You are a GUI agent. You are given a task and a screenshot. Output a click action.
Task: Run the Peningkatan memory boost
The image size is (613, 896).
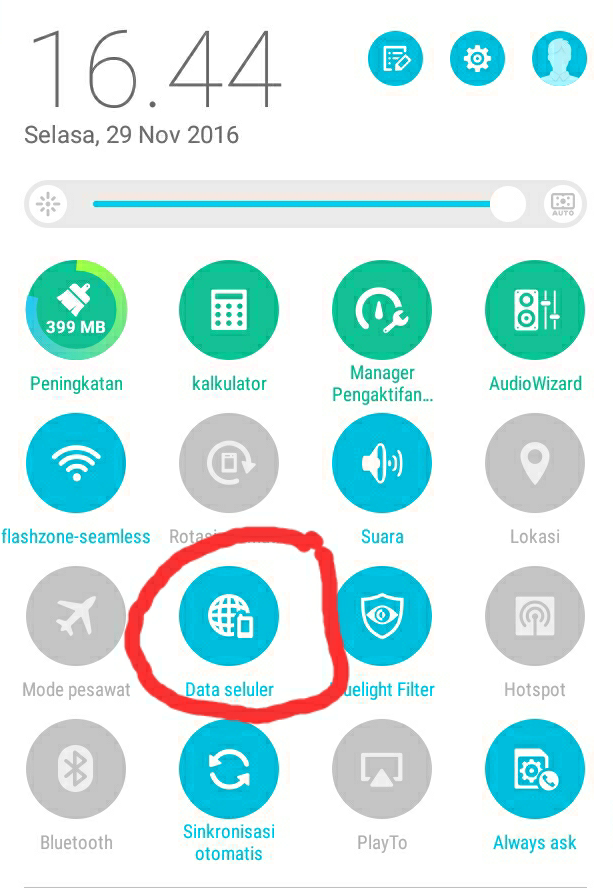click(76, 311)
